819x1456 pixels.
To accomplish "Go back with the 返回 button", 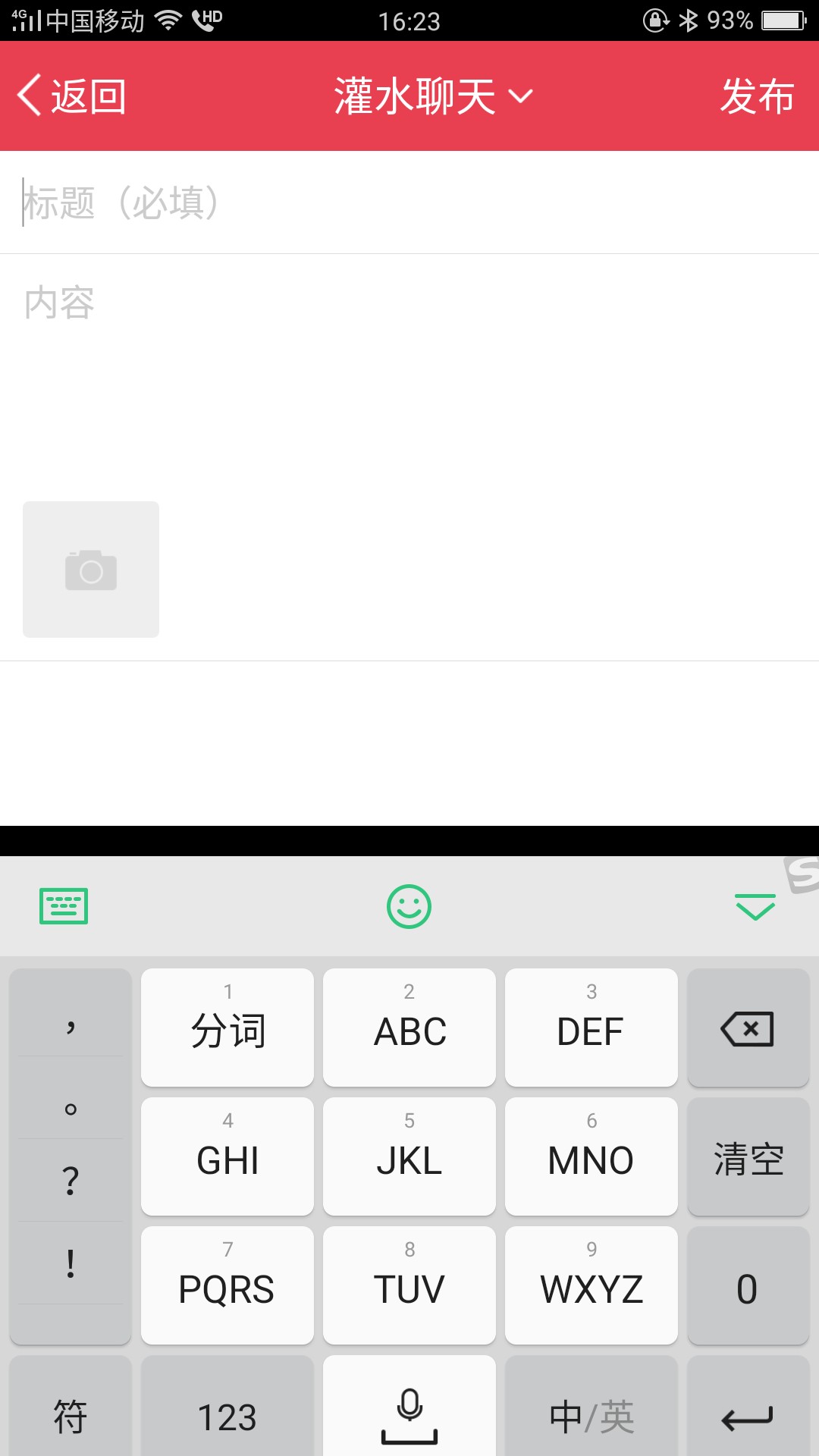I will tap(72, 96).
